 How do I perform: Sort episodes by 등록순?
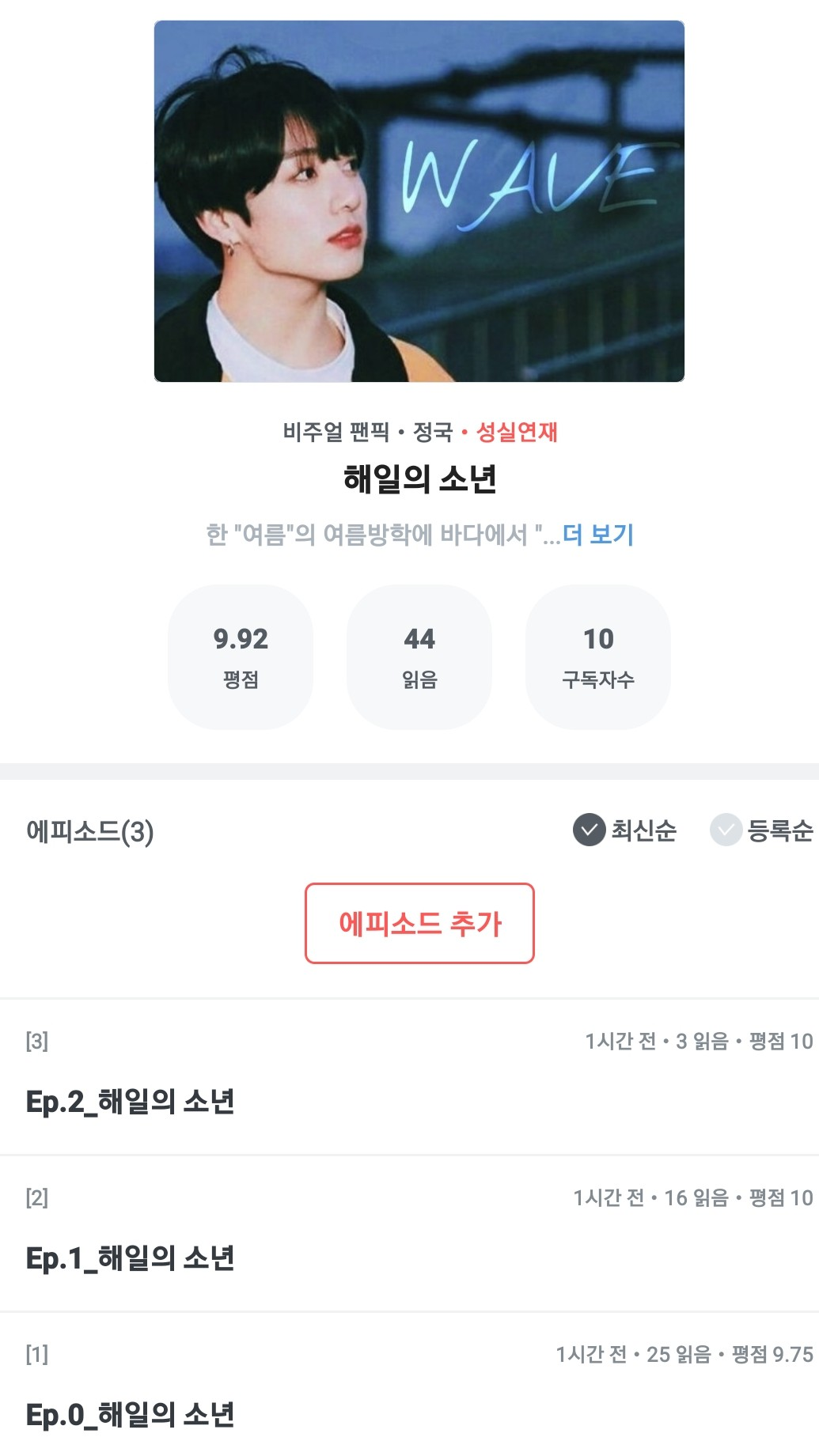pyautogui.click(x=762, y=830)
